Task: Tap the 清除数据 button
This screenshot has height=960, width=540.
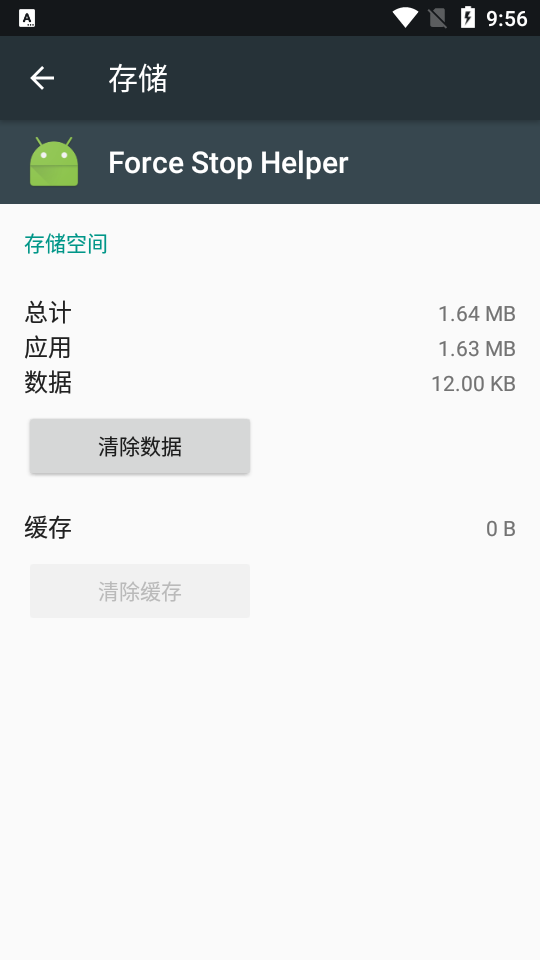Action: coord(140,446)
